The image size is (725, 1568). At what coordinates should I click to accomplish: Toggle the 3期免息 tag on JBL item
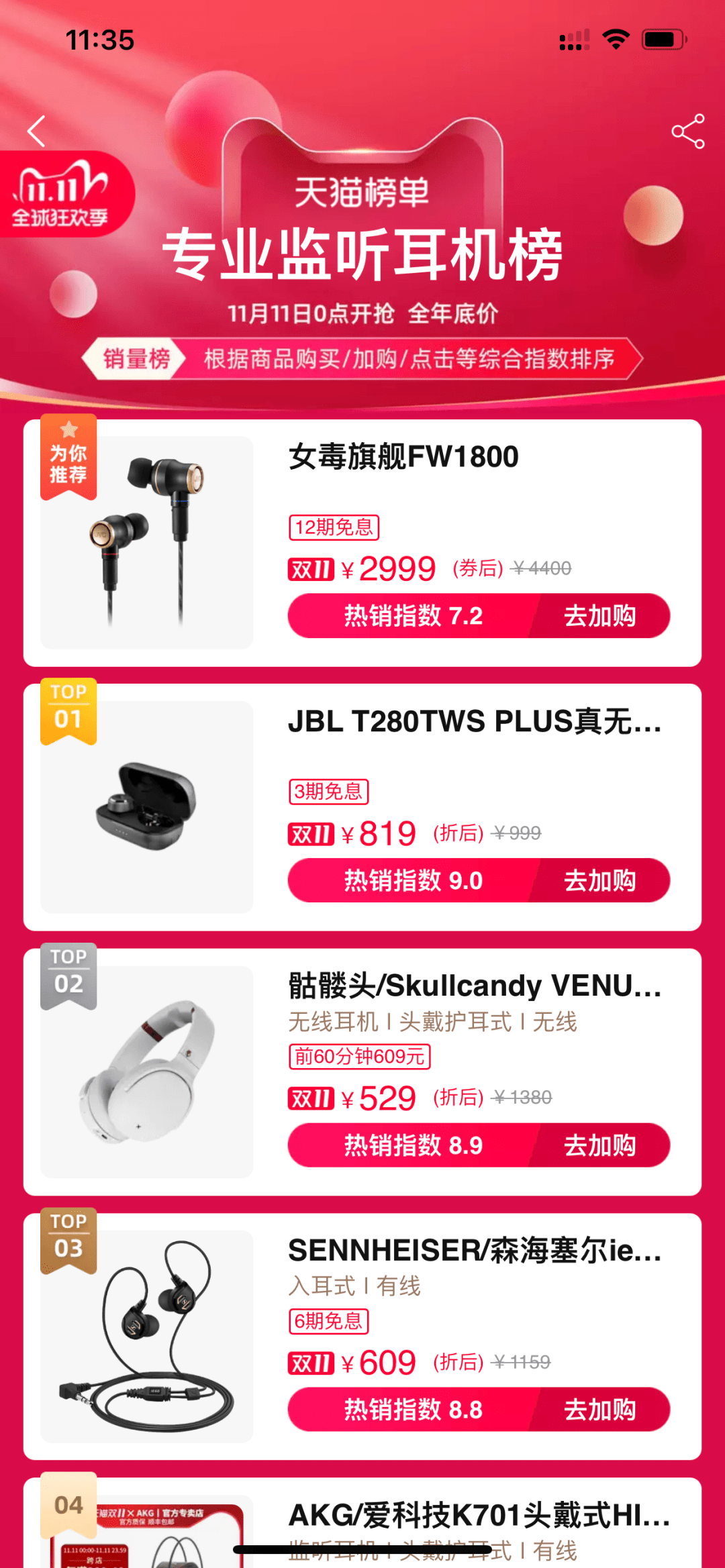point(328,792)
